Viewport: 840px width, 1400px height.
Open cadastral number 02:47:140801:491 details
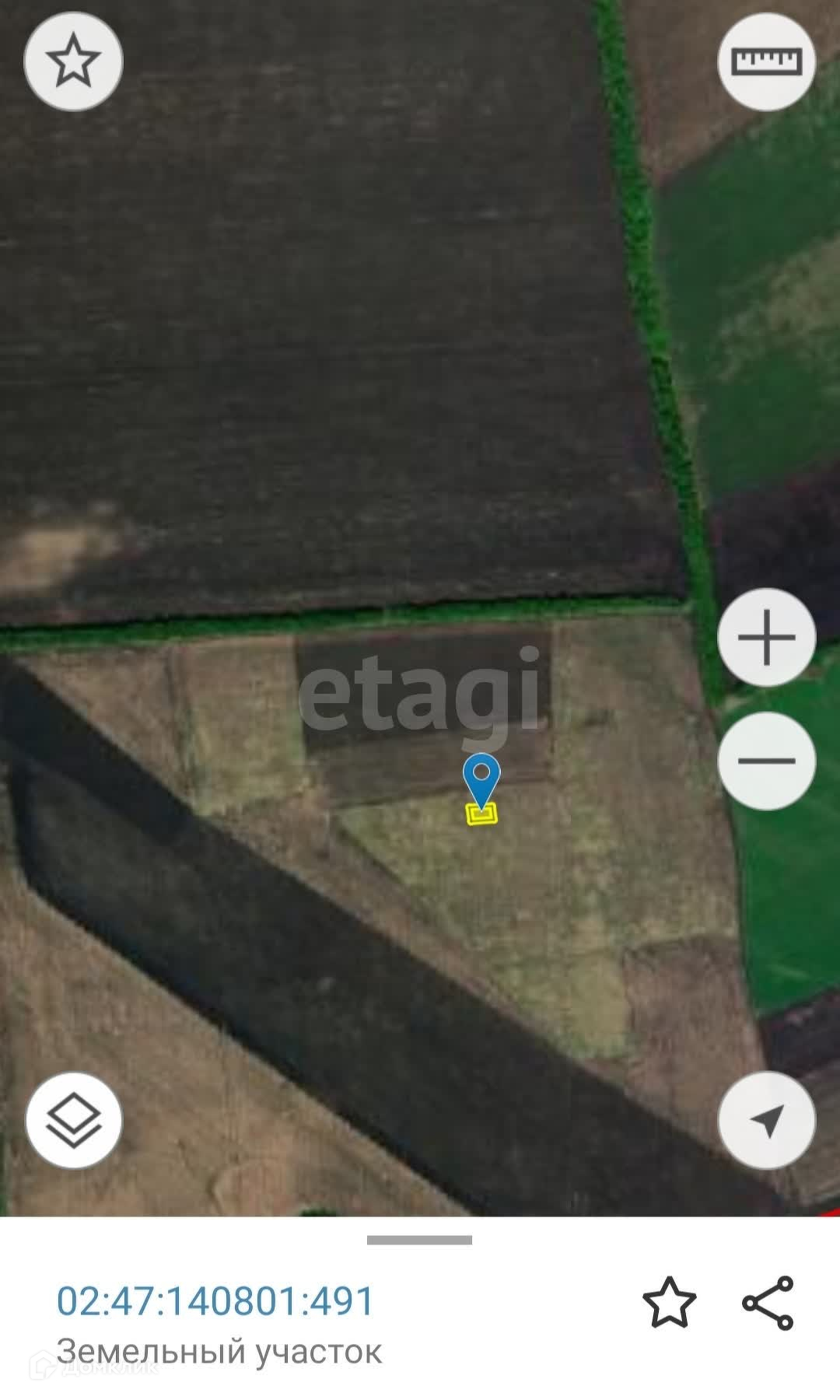pos(215,1300)
